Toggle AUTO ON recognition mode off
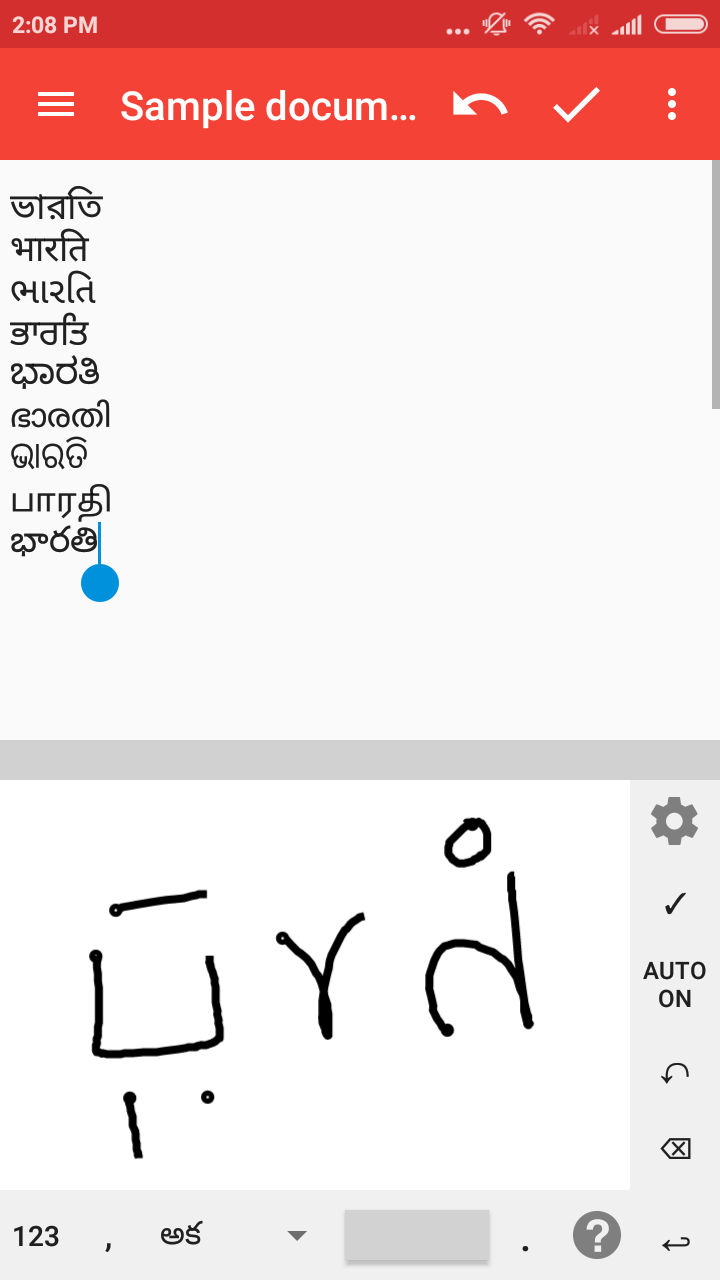Screen dimensions: 720x1280 [676, 983]
